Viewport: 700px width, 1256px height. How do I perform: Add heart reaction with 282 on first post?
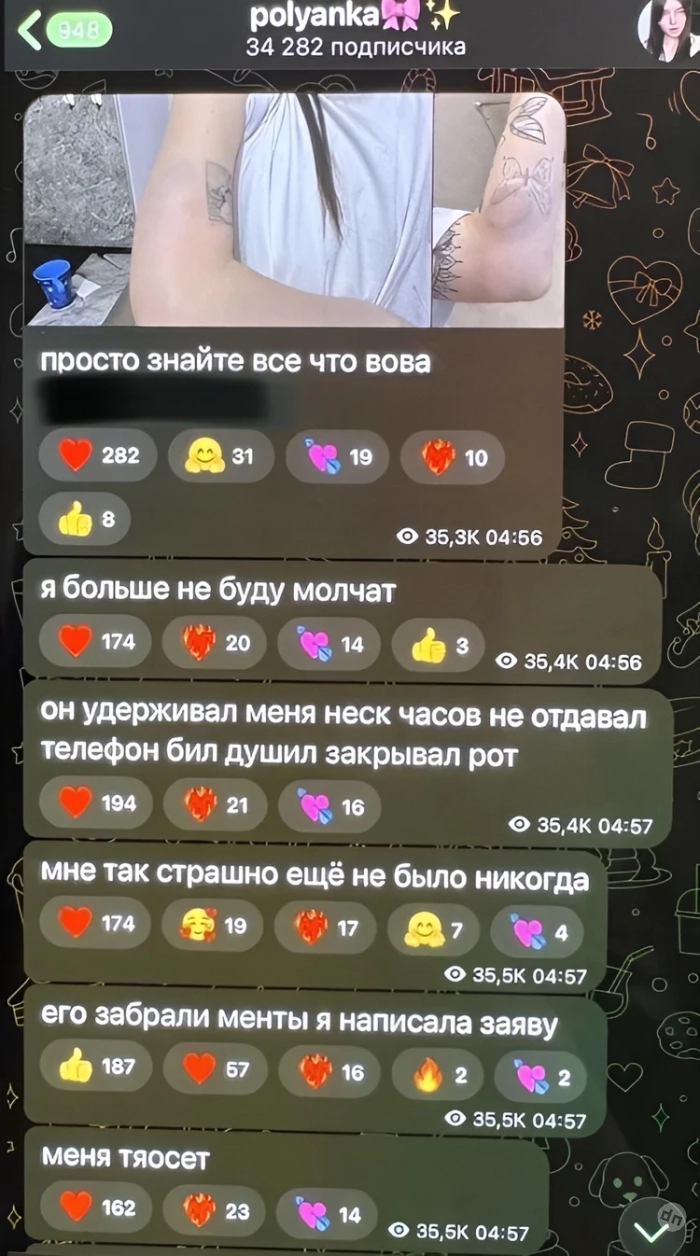tap(98, 456)
